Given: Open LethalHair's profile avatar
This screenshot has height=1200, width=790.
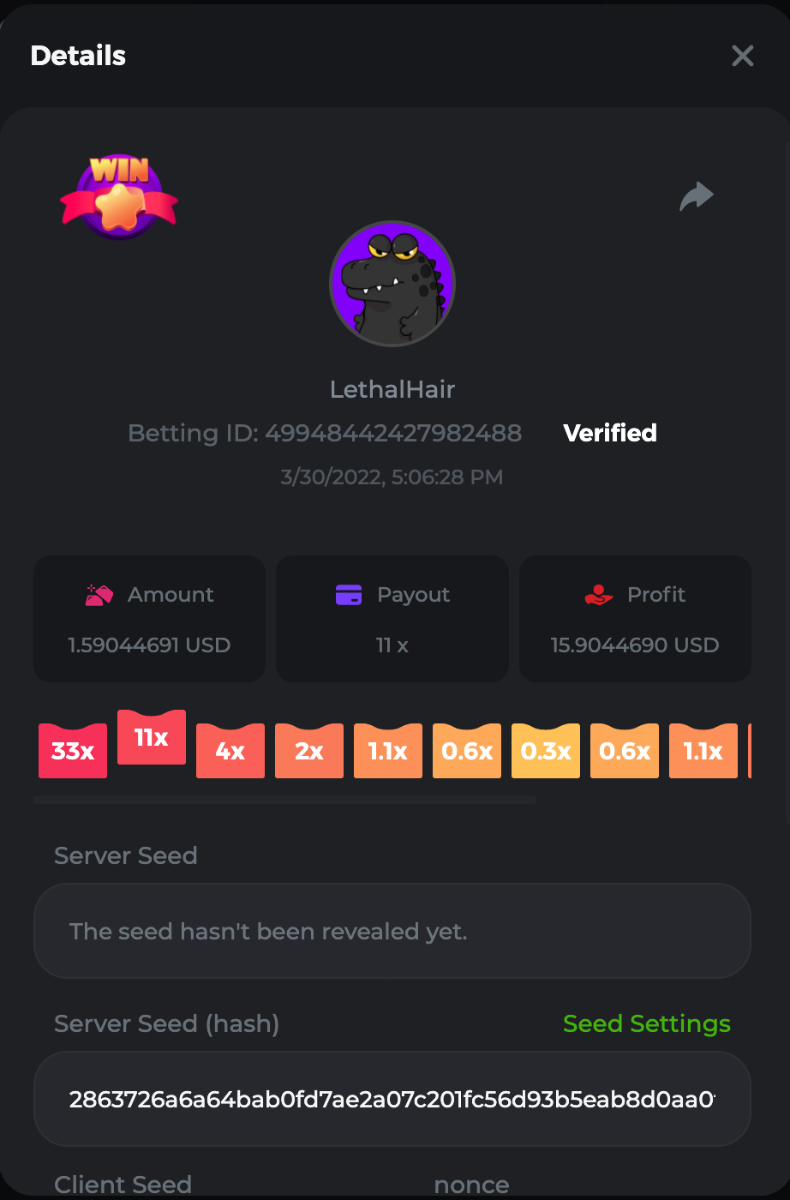Looking at the screenshot, I should tap(392, 284).
